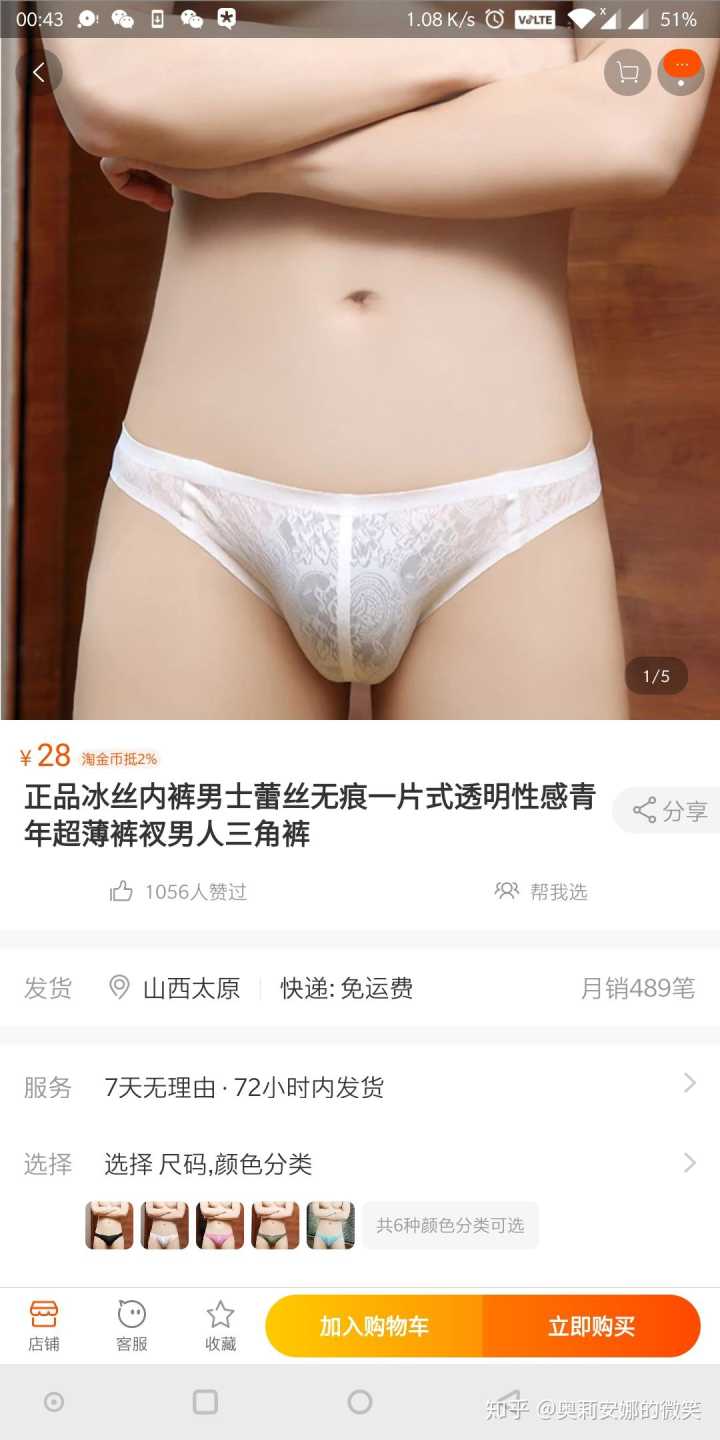This screenshot has width=720, height=1440.
Task: Select the pink color thumbnail
Action: click(x=220, y=1226)
